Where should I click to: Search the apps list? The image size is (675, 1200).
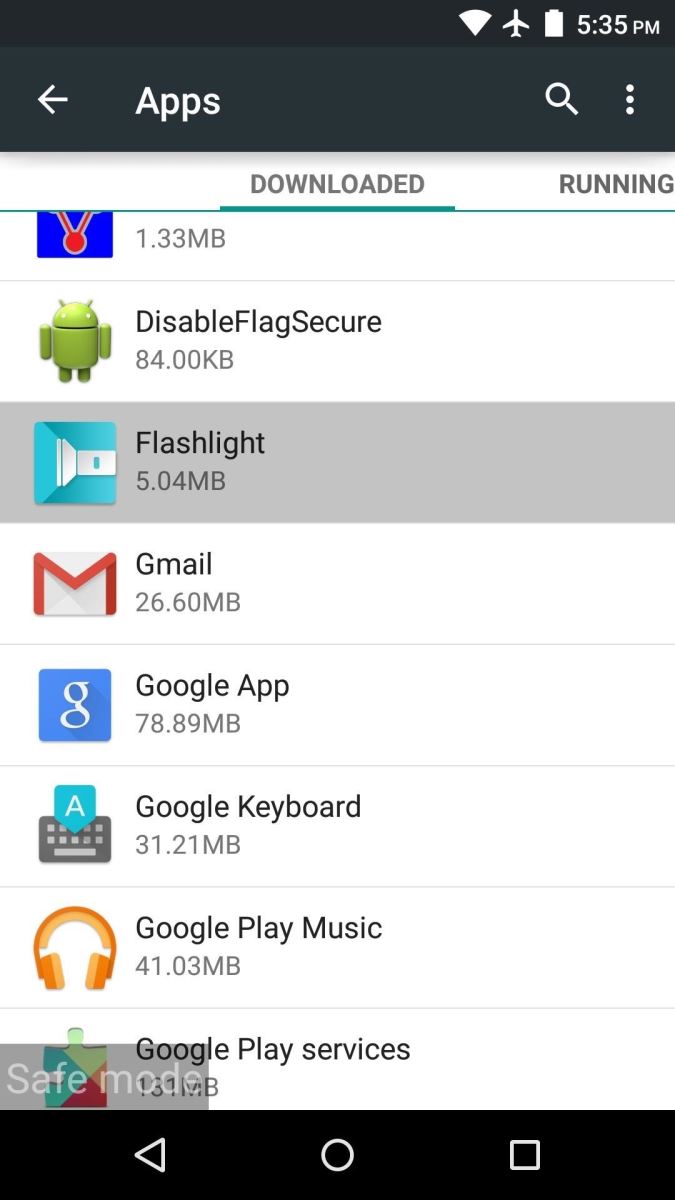click(x=561, y=99)
